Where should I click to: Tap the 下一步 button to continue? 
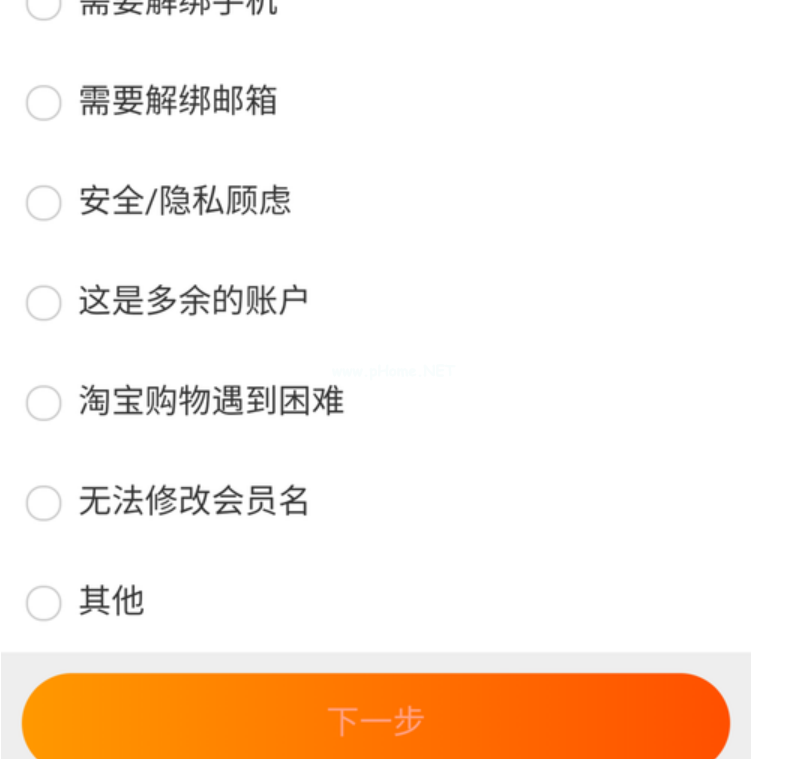(376, 720)
